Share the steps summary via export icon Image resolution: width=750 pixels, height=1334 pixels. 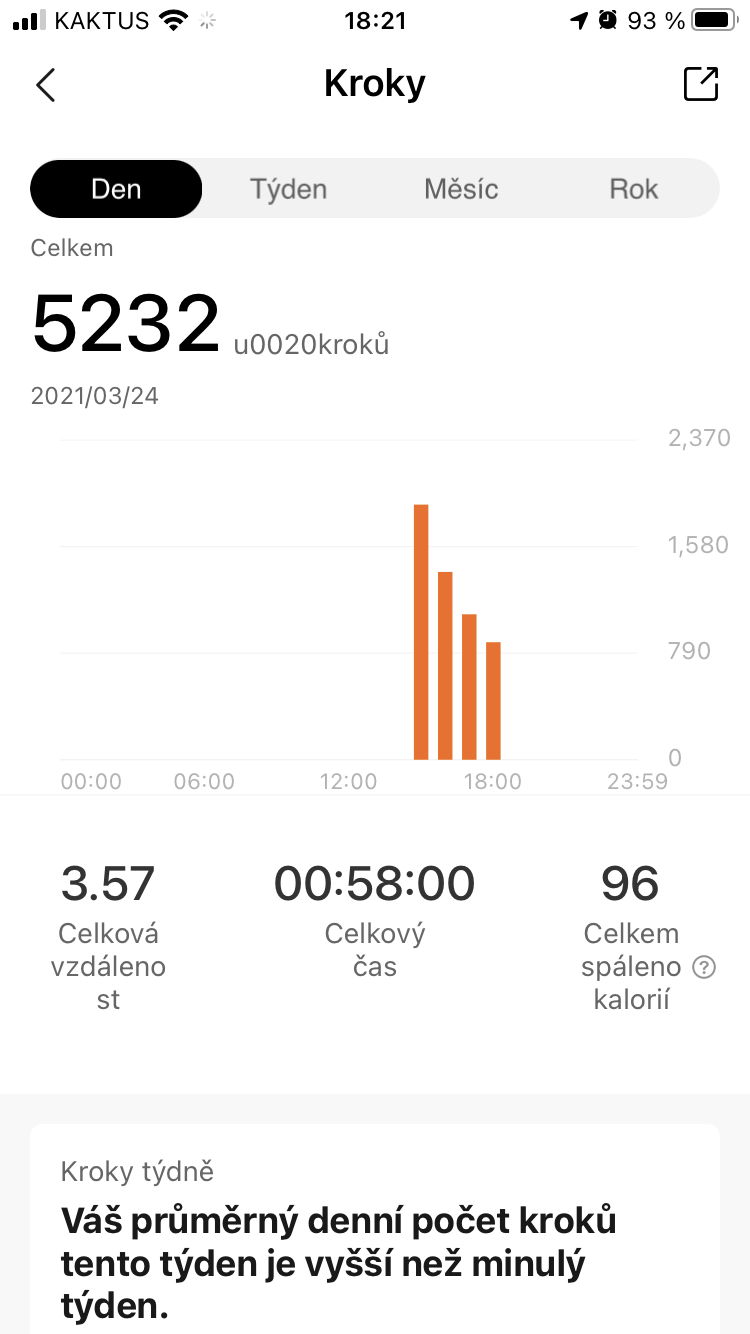(x=701, y=84)
